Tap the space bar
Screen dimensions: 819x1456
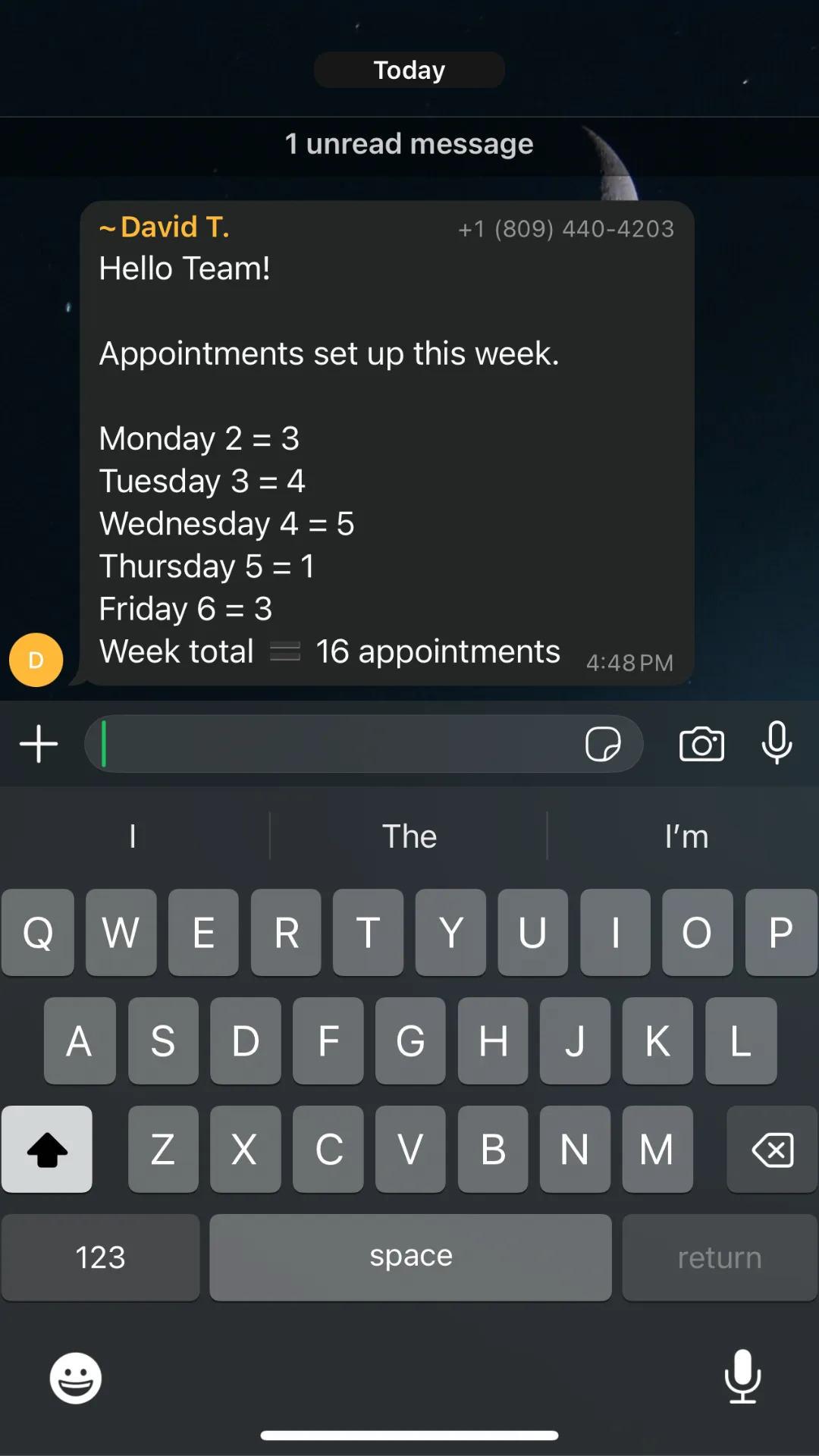coord(410,1257)
